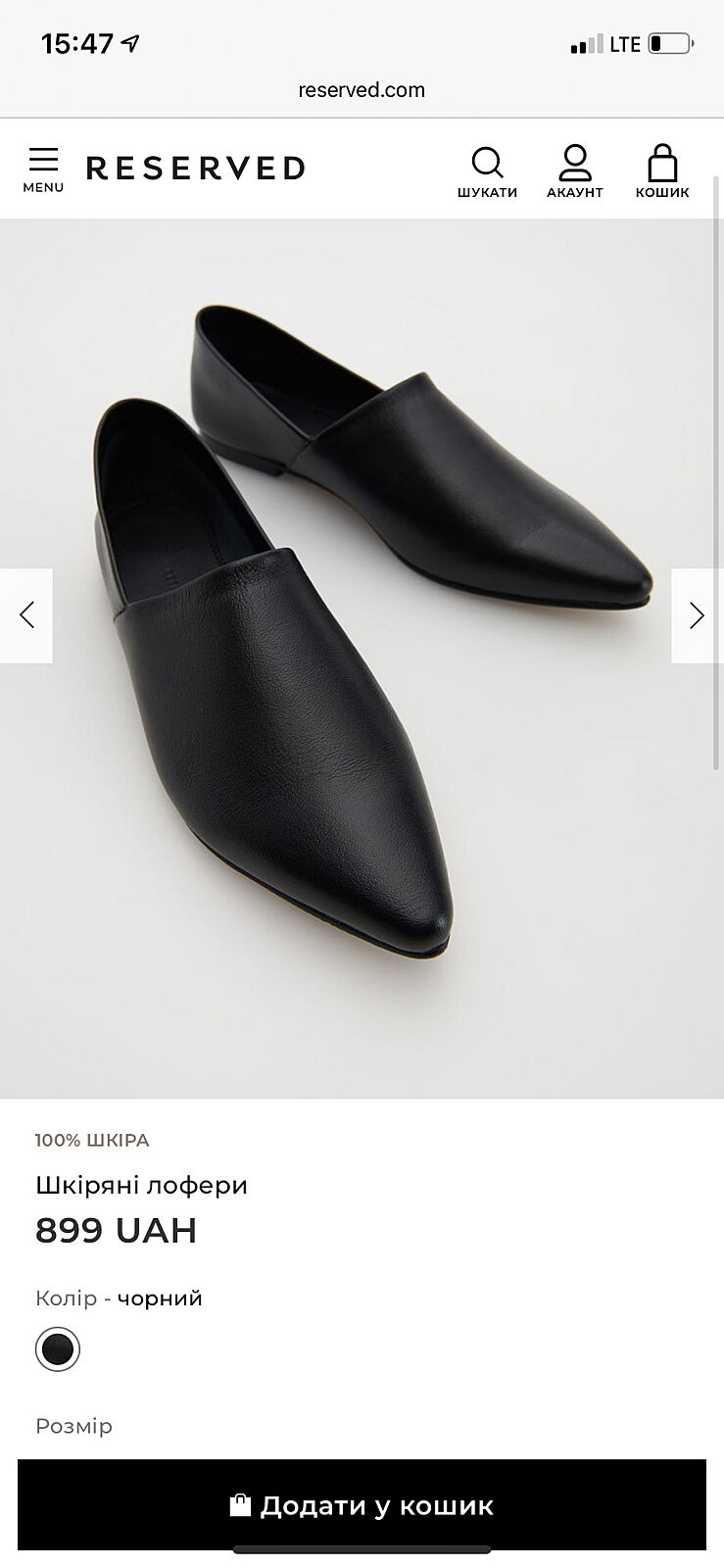Show the previous product photo
The height and width of the screenshot is (1568, 724).
(x=26, y=615)
